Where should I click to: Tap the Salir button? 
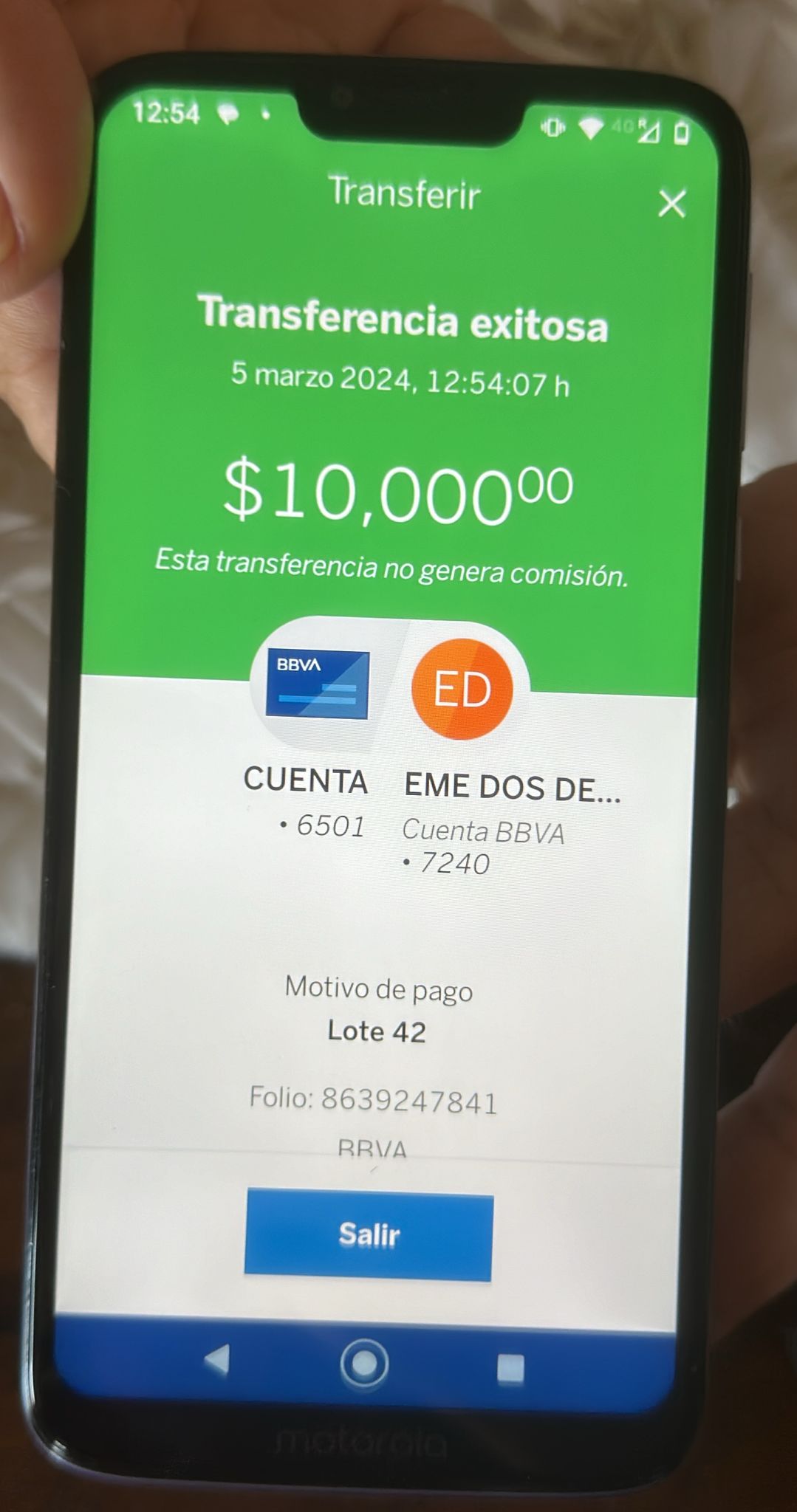[x=369, y=1234]
